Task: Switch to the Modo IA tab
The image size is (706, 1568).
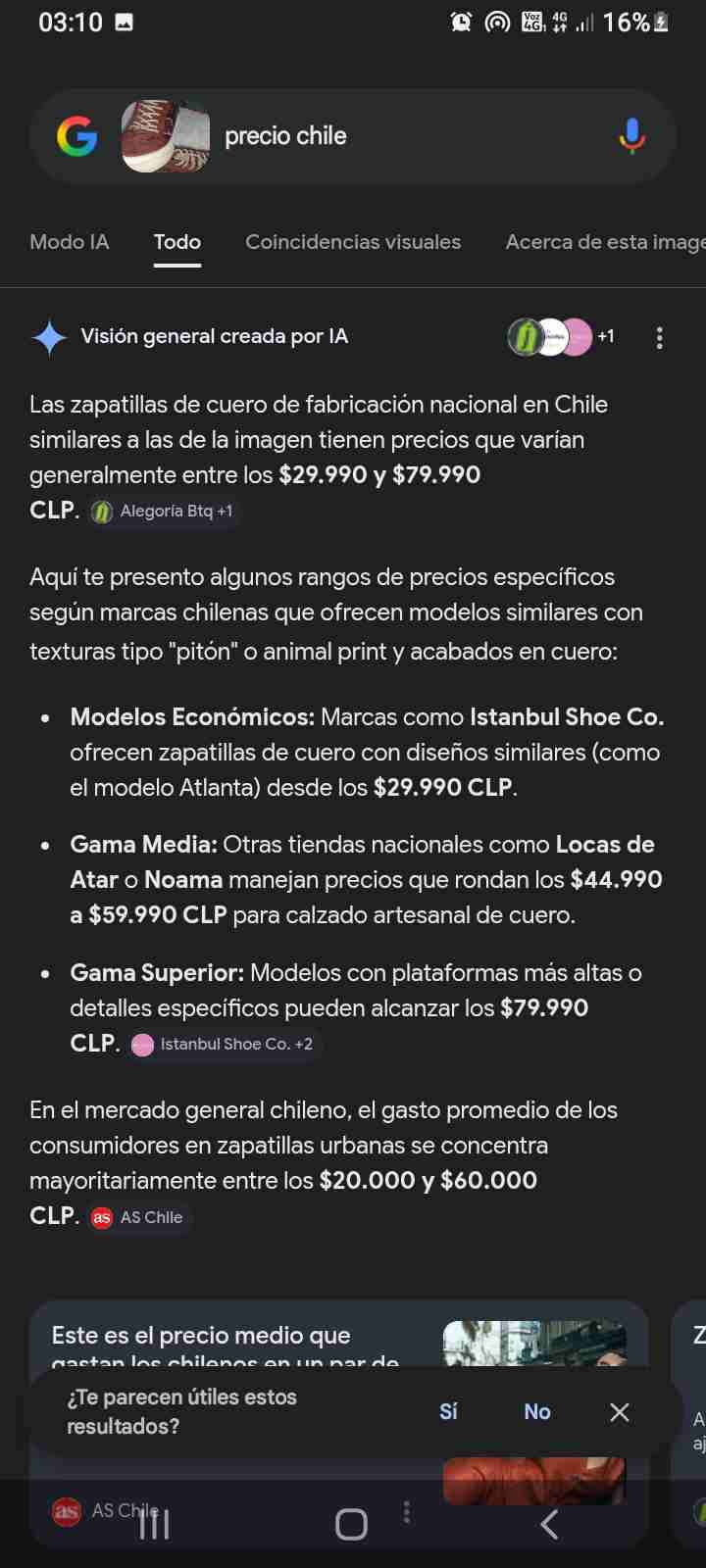Action: 69,242
